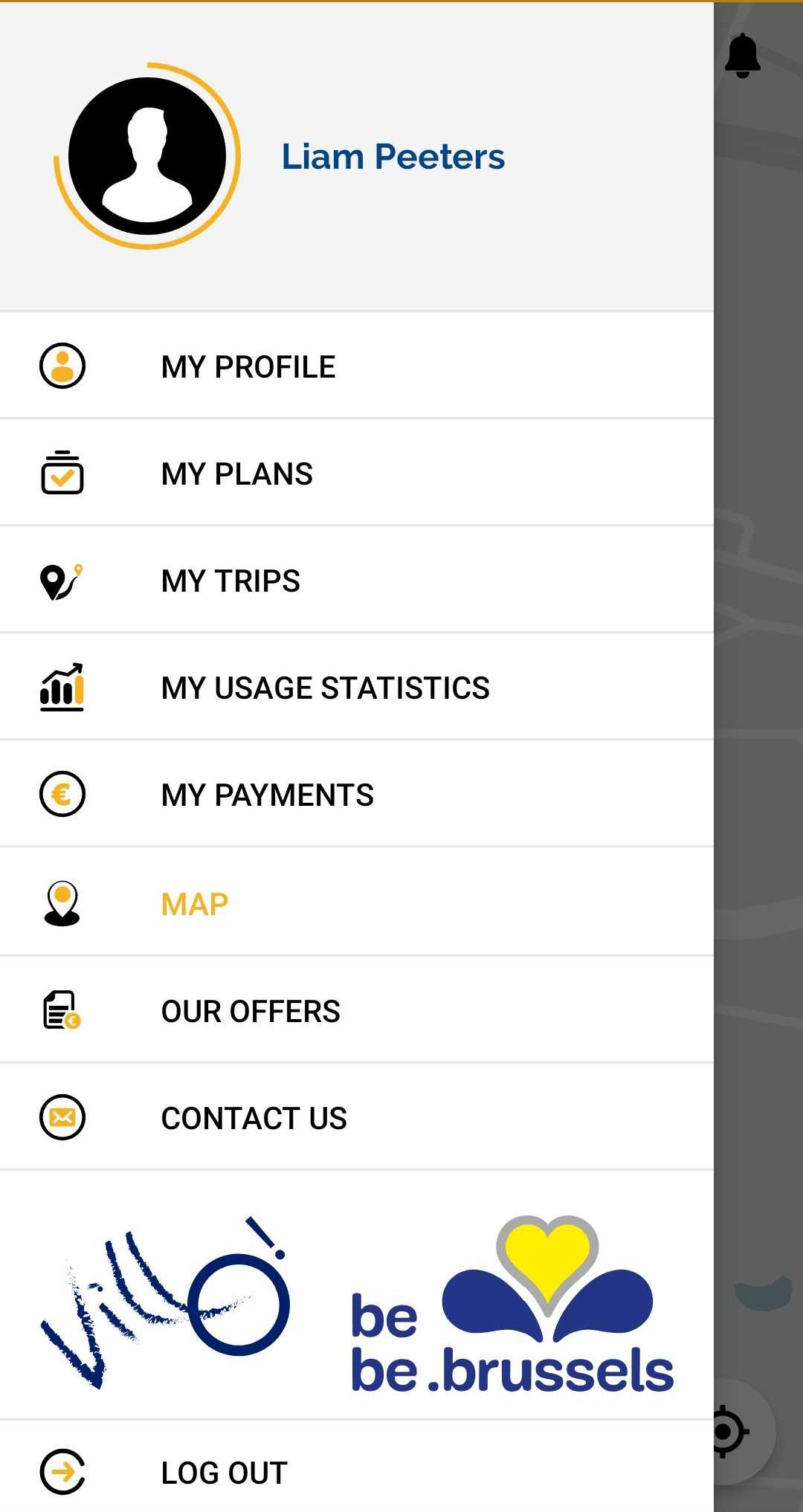
Task: Open Contact Us
Action: pyautogui.click(x=254, y=1118)
